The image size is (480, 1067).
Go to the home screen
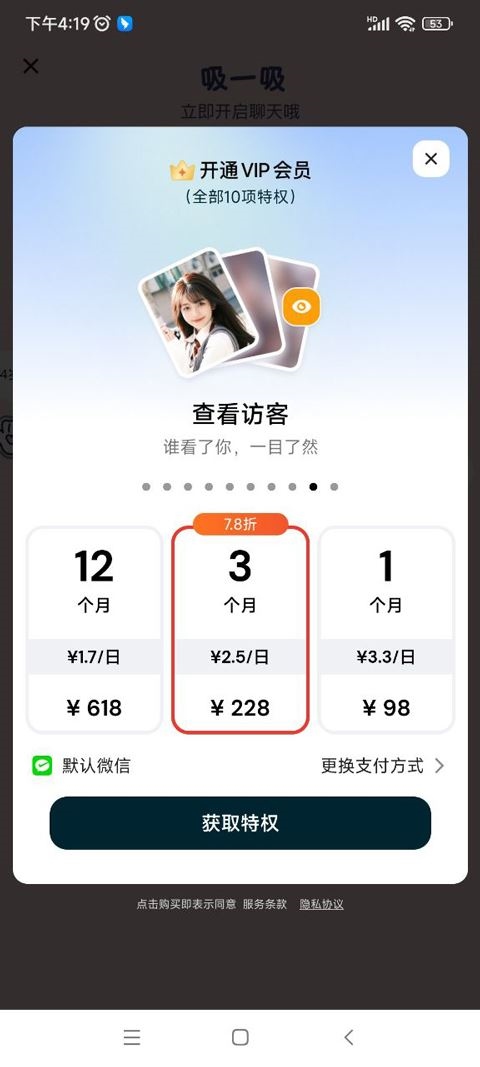240,1037
